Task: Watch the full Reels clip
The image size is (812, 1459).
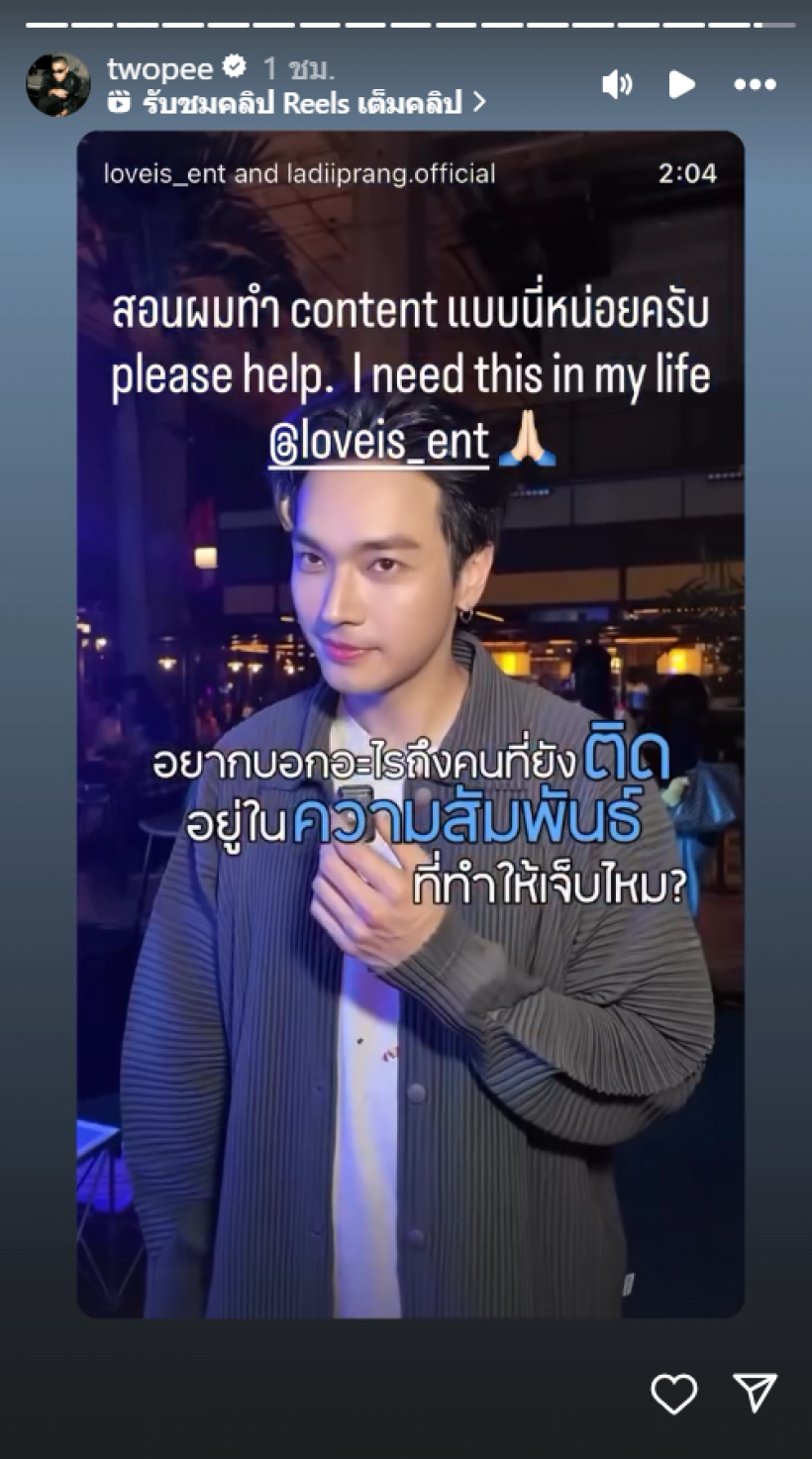Action: (x=297, y=102)
